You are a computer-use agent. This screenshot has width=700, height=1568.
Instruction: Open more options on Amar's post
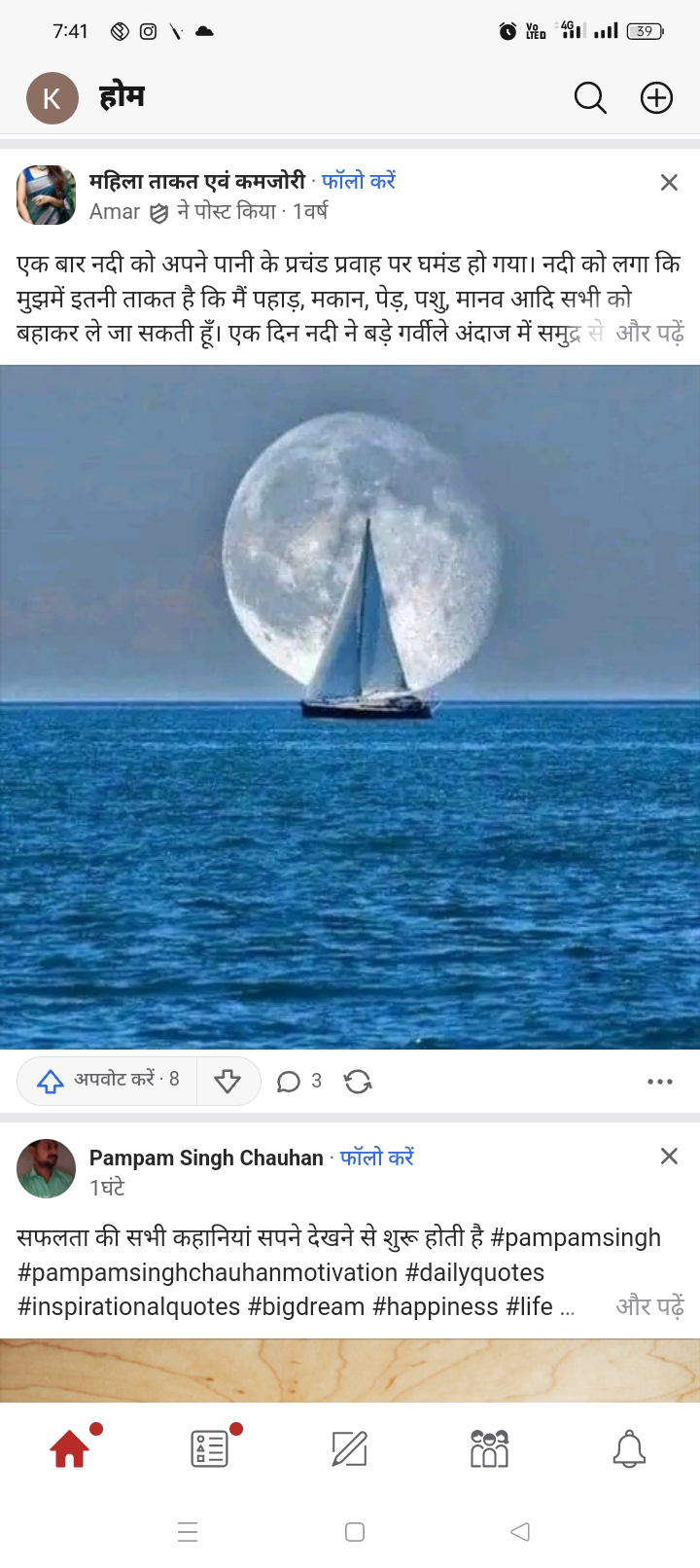[659, 1082]
